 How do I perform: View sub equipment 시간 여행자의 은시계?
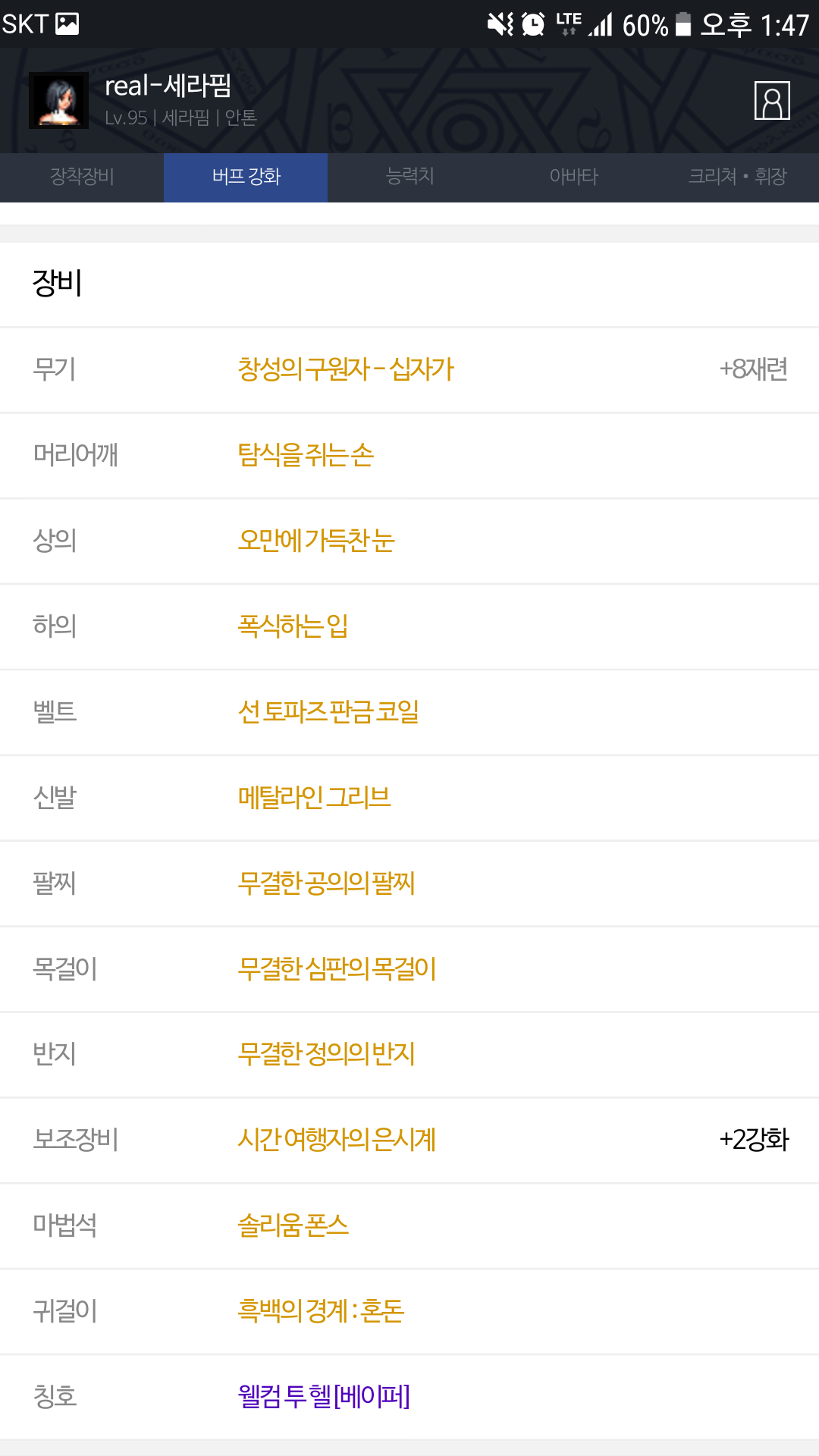[x=337, y=1141]
